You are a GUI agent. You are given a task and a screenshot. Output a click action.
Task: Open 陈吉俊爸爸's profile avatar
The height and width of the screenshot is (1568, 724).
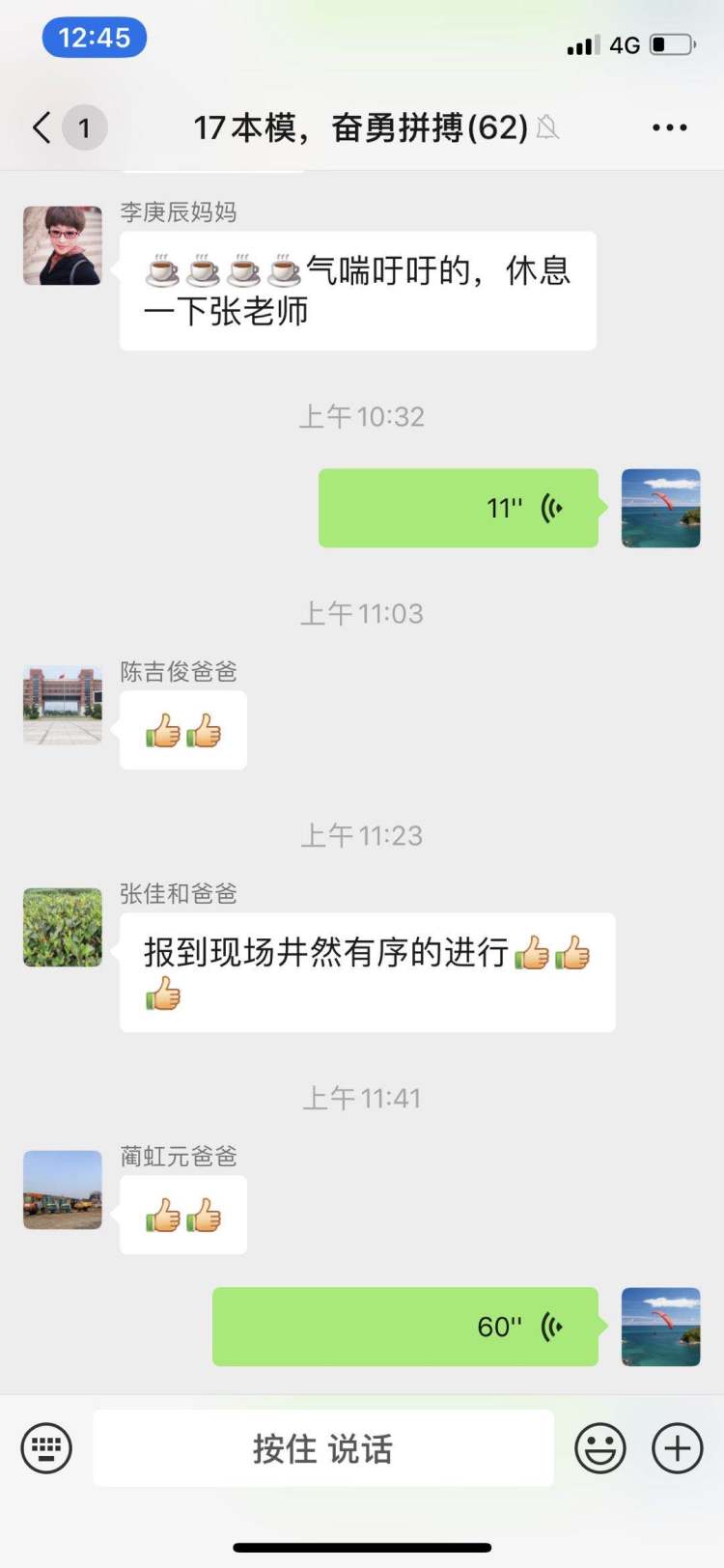(62, 705)
